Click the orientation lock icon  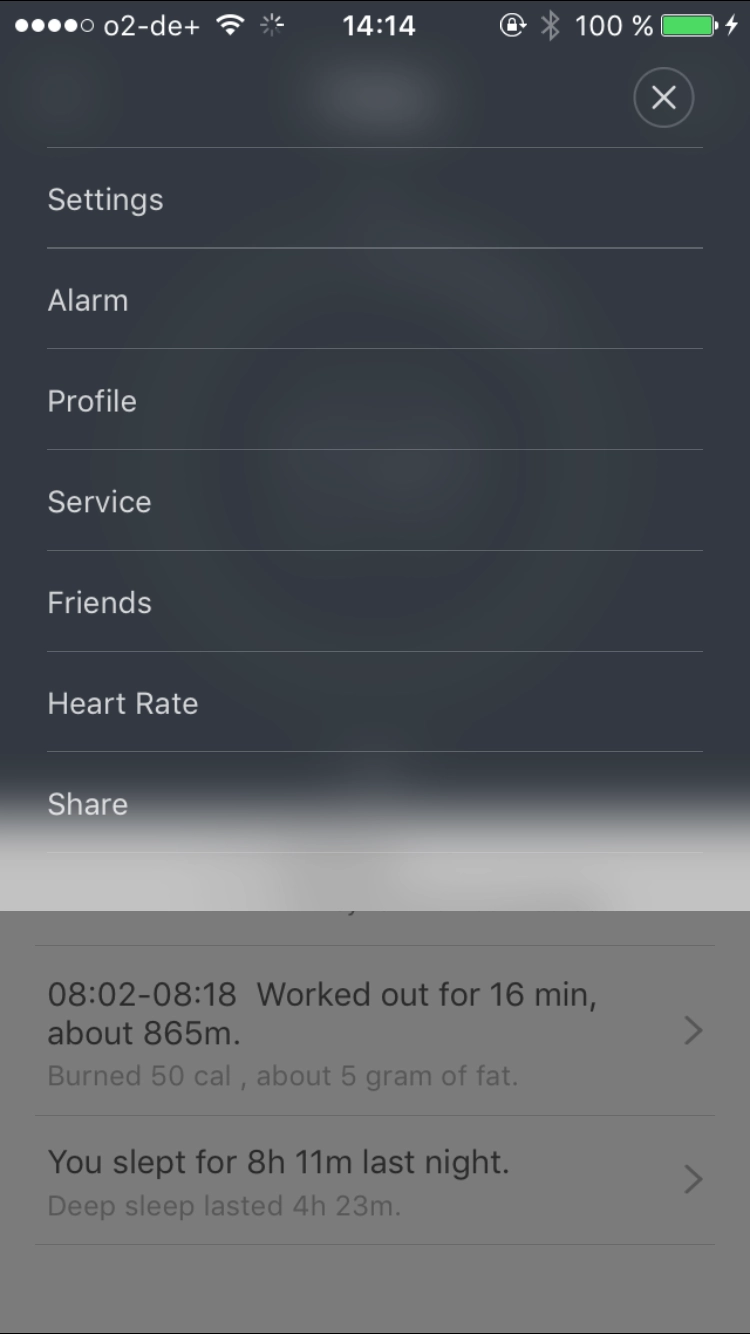point(512,26)
